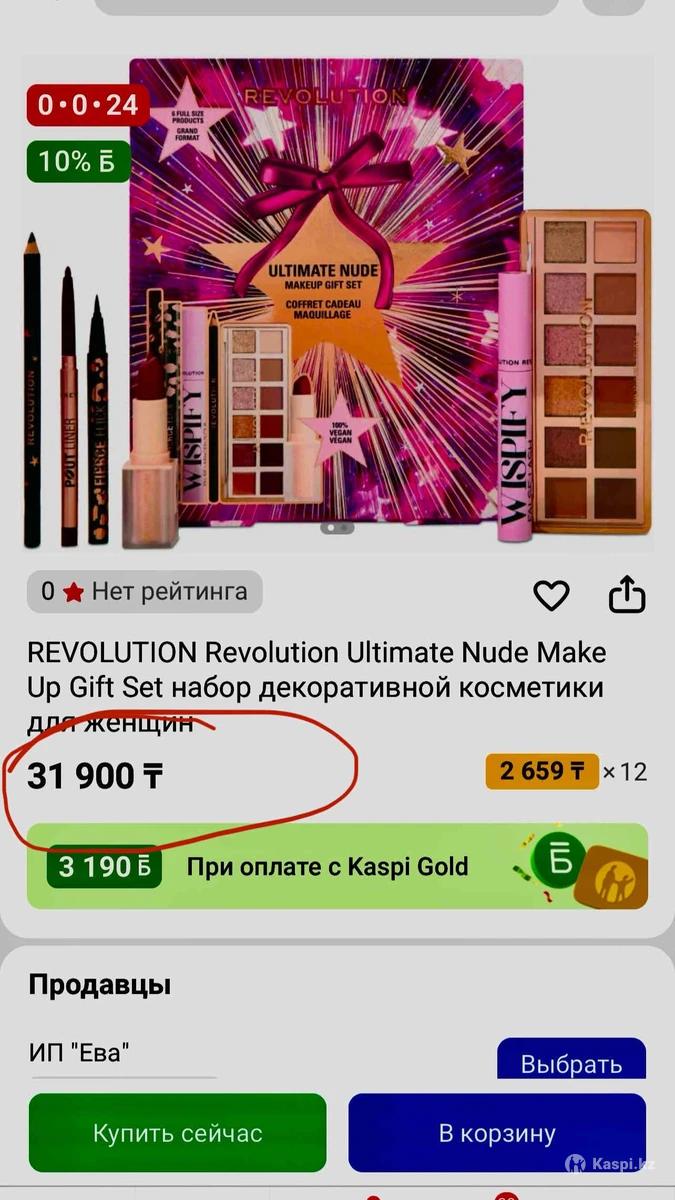This screenshot has height=1200, width=675.
Task: Open the product photo of makeup set
Action: (337, 300)
